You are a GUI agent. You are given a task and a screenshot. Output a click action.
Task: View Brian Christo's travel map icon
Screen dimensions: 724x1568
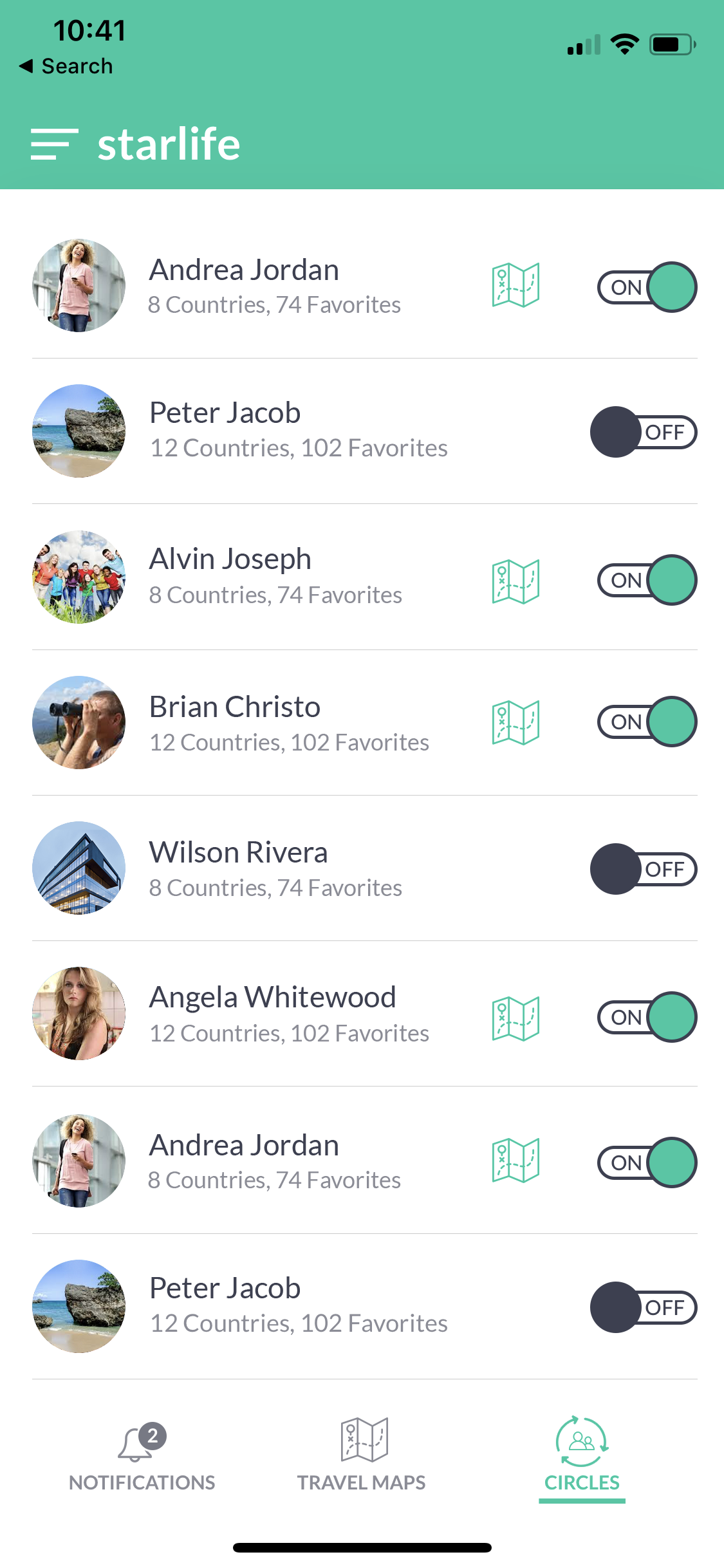click(515, 722)
